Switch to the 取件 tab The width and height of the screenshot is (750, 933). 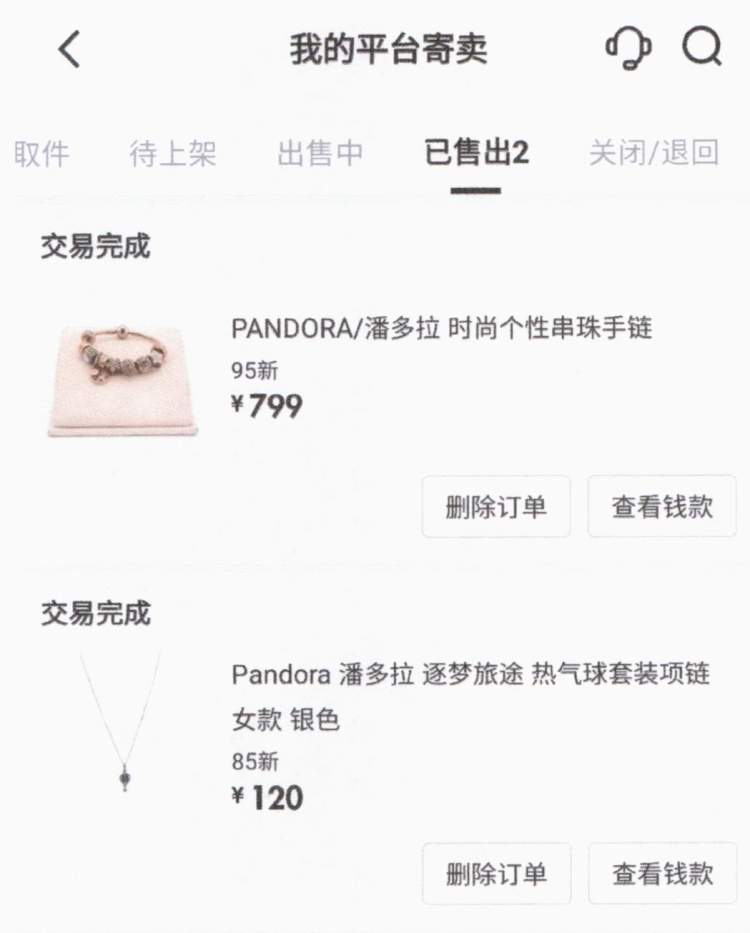42,153
